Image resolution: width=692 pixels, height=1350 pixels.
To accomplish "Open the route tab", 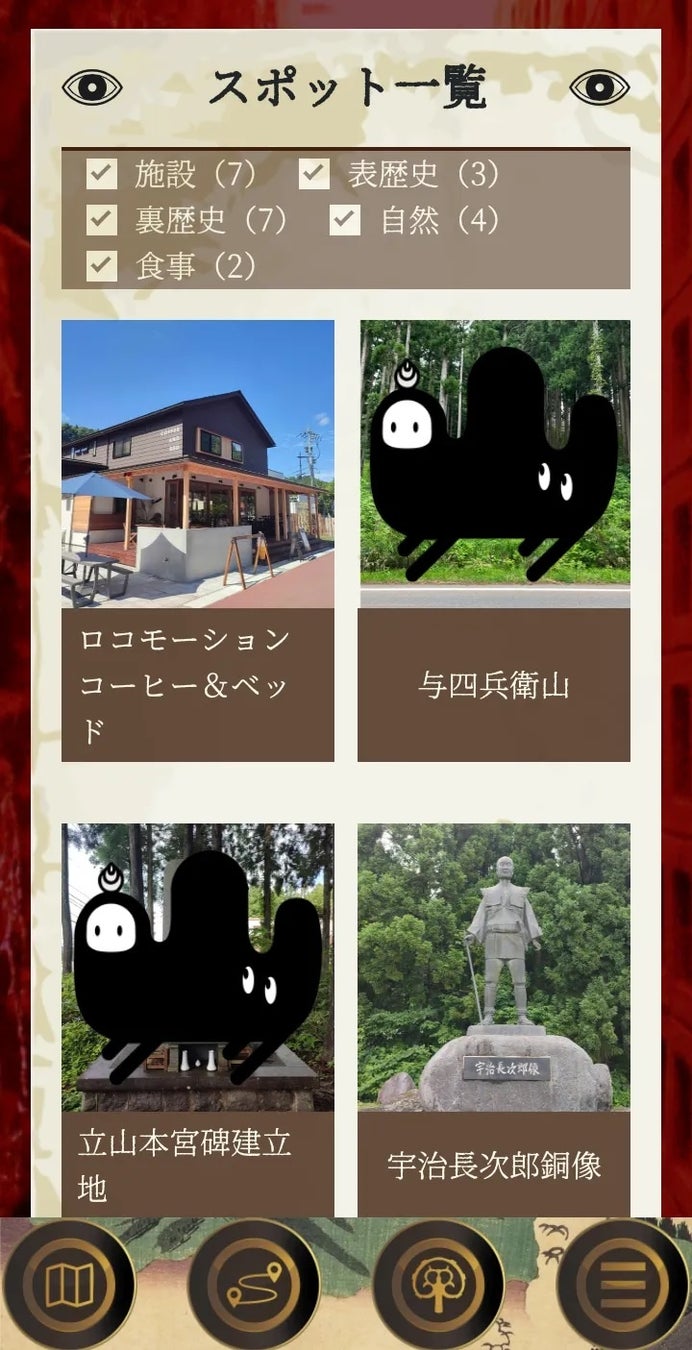I will (x=253, y=1284).
